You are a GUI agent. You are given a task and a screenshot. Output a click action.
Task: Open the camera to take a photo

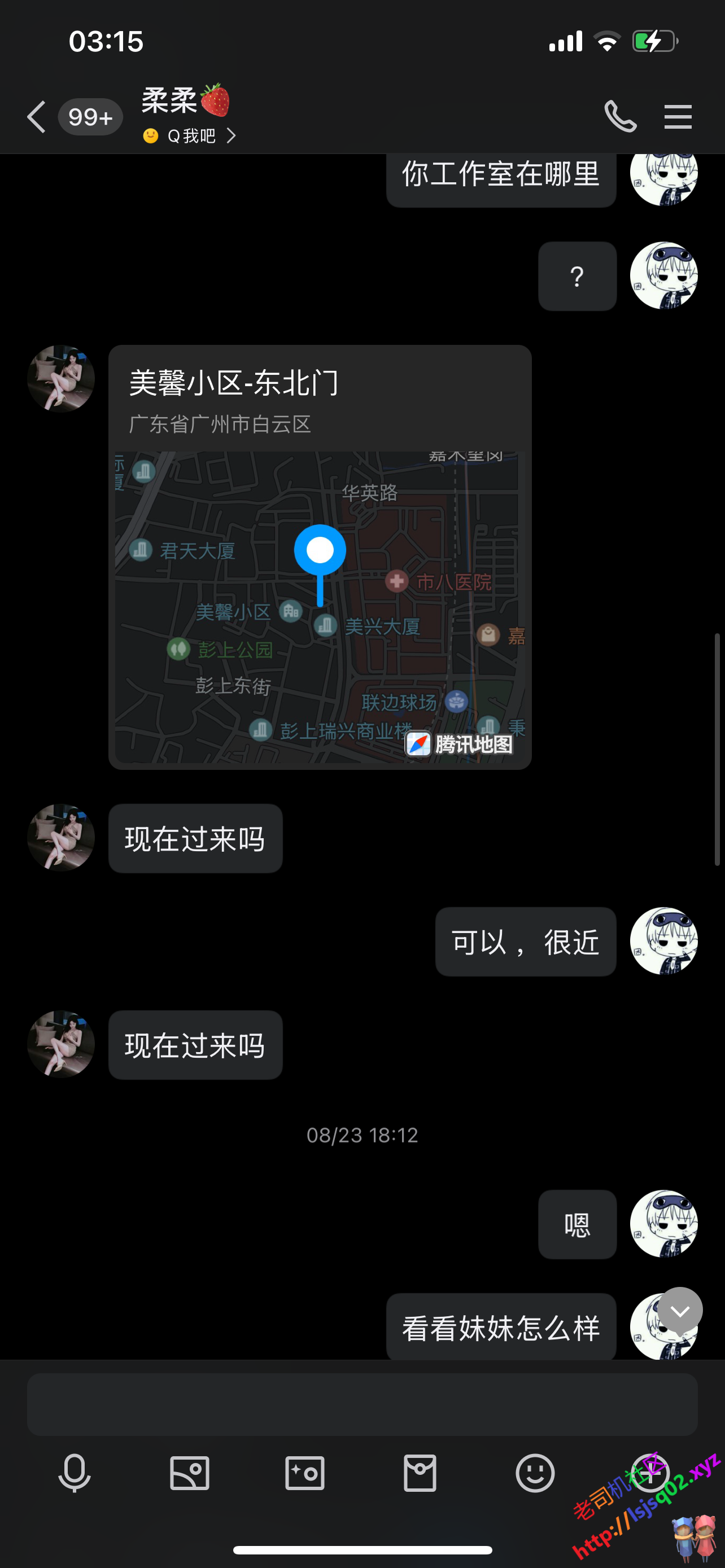(304, 1473)
